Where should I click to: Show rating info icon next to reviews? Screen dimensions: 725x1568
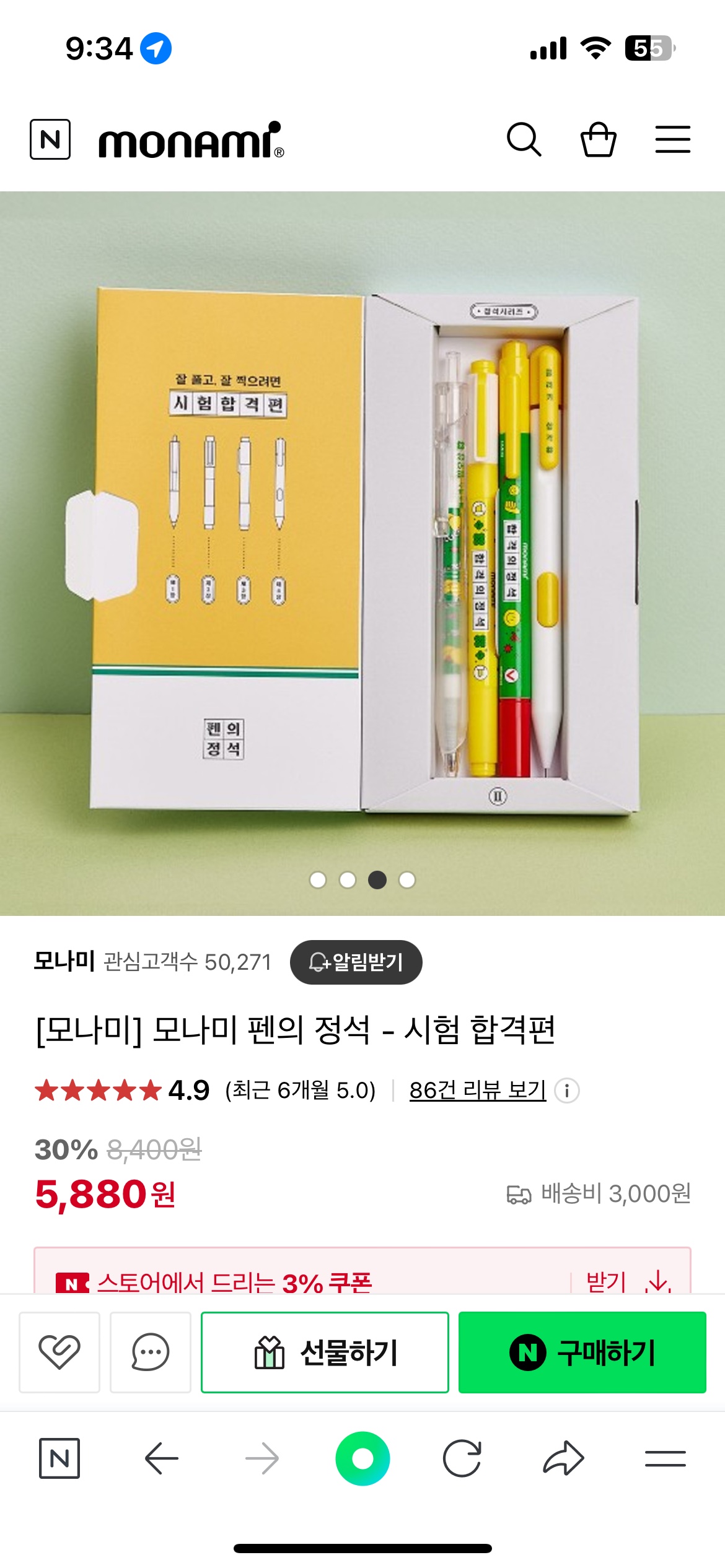click(566, 1091)
